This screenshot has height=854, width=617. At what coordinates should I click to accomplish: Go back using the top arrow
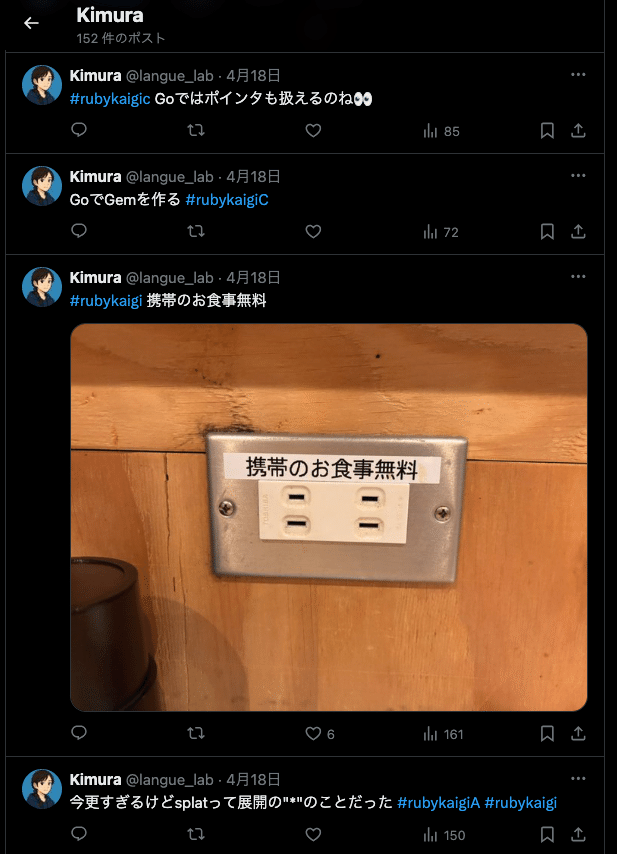[x=31, y=23]
